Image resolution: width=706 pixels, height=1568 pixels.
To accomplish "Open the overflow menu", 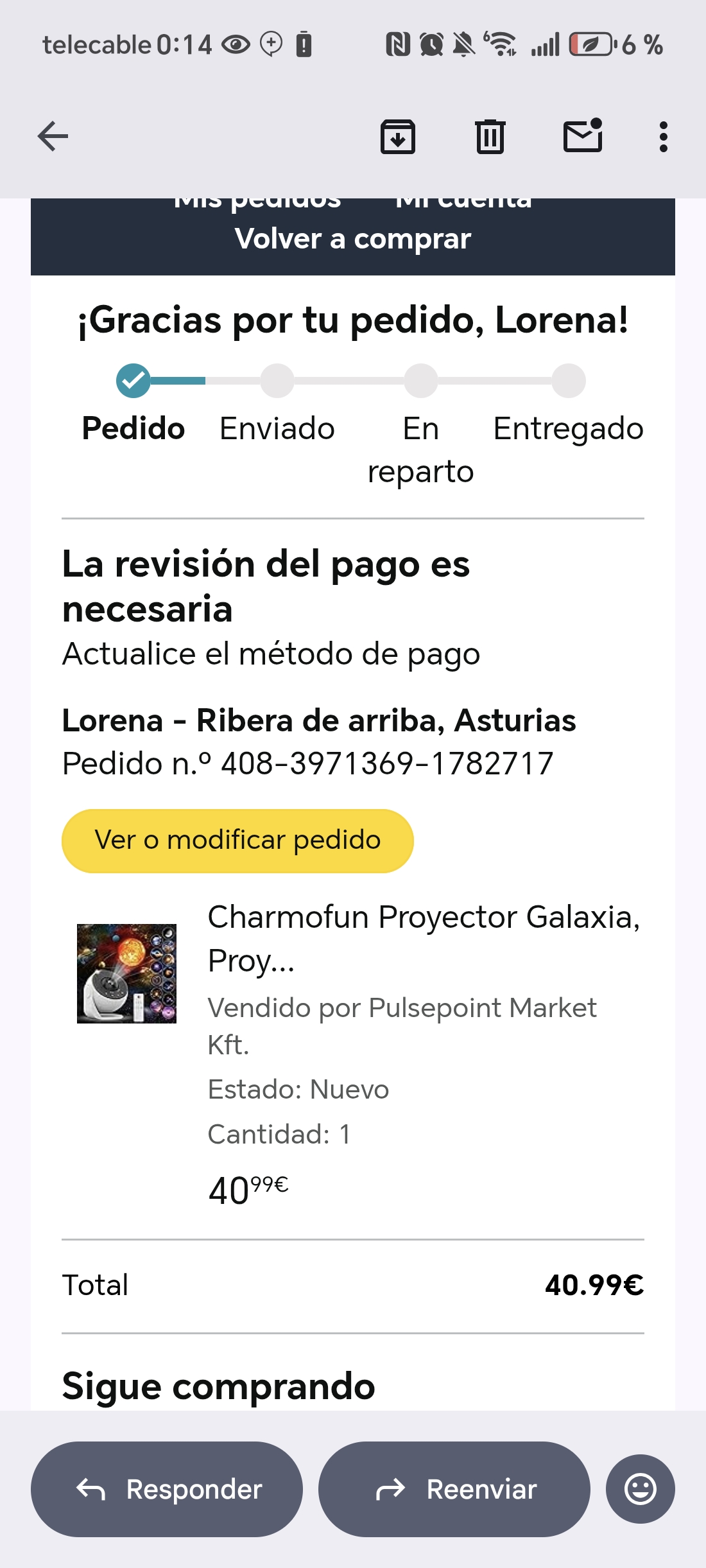I will click(663, 136).
